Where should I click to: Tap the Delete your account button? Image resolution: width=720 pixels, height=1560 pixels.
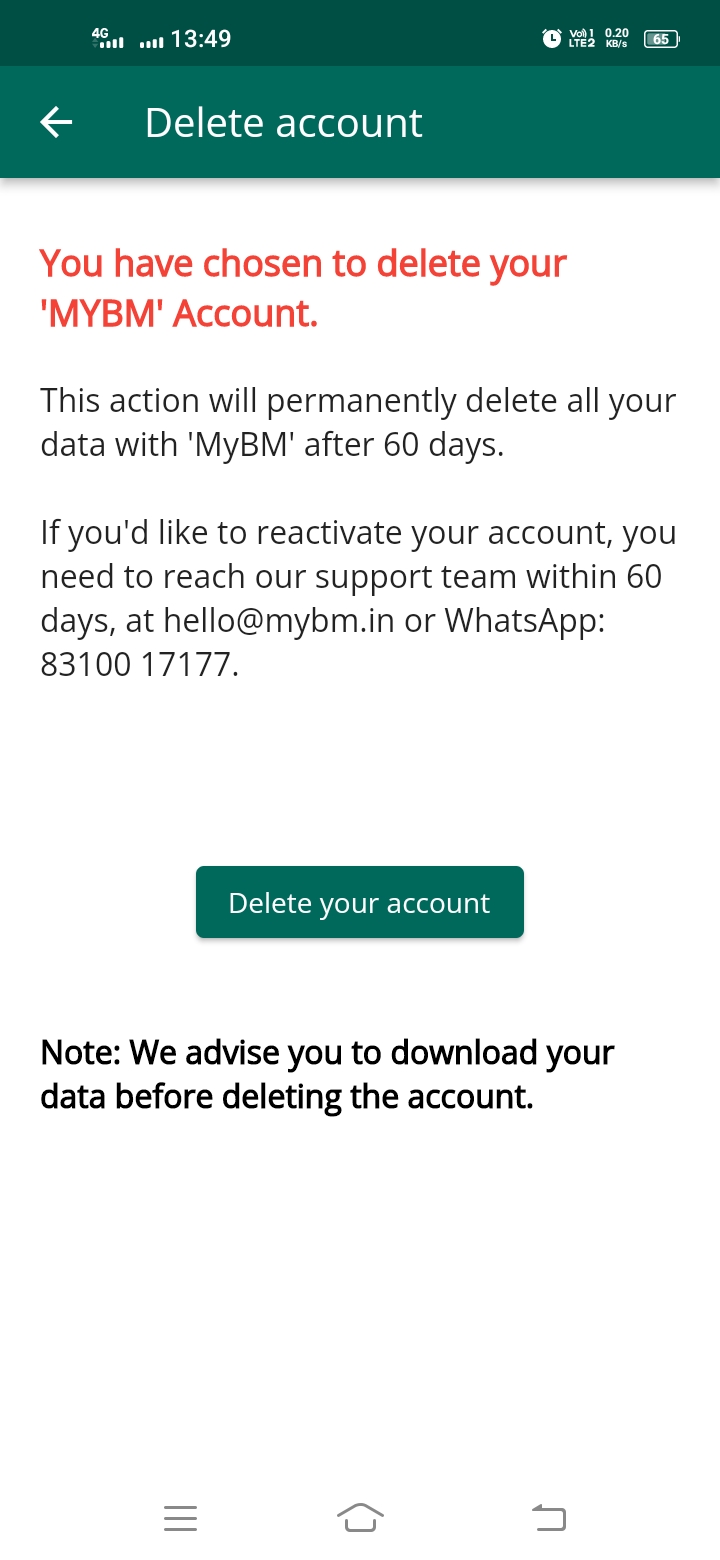[360, 902]
